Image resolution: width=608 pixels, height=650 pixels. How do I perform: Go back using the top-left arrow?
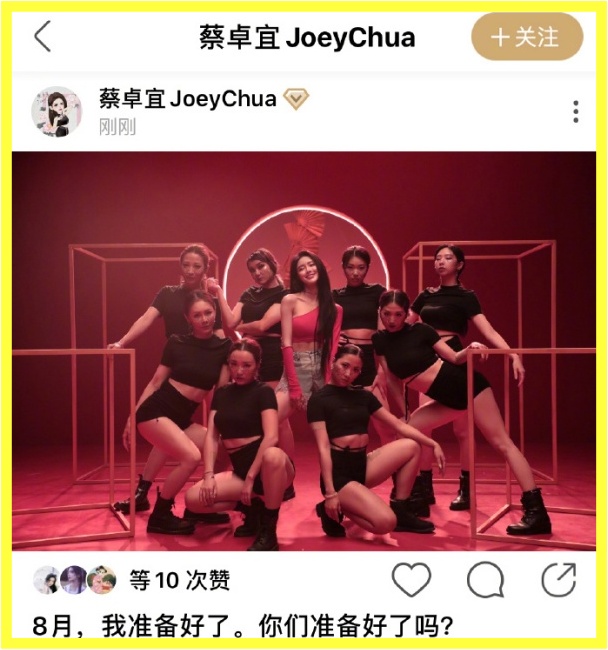(x=42, y=38)
